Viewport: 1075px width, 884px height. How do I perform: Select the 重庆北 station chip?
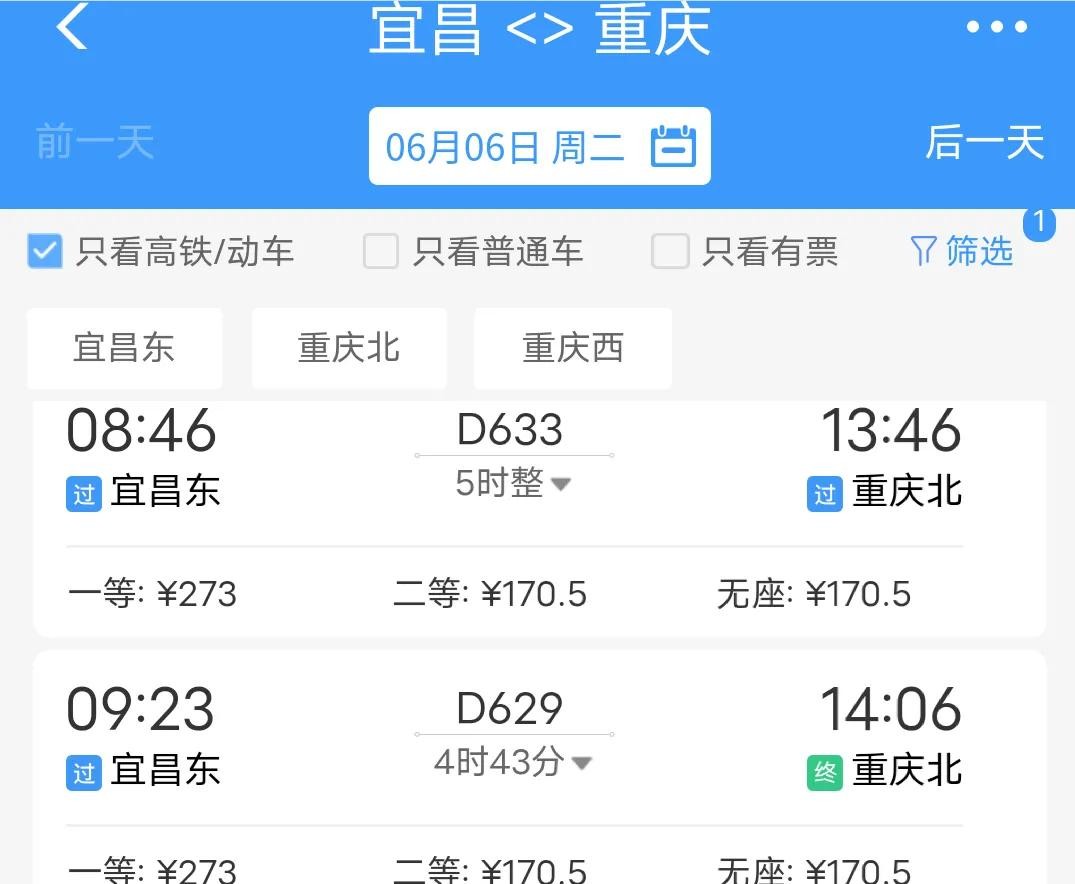tap(349, 348)
